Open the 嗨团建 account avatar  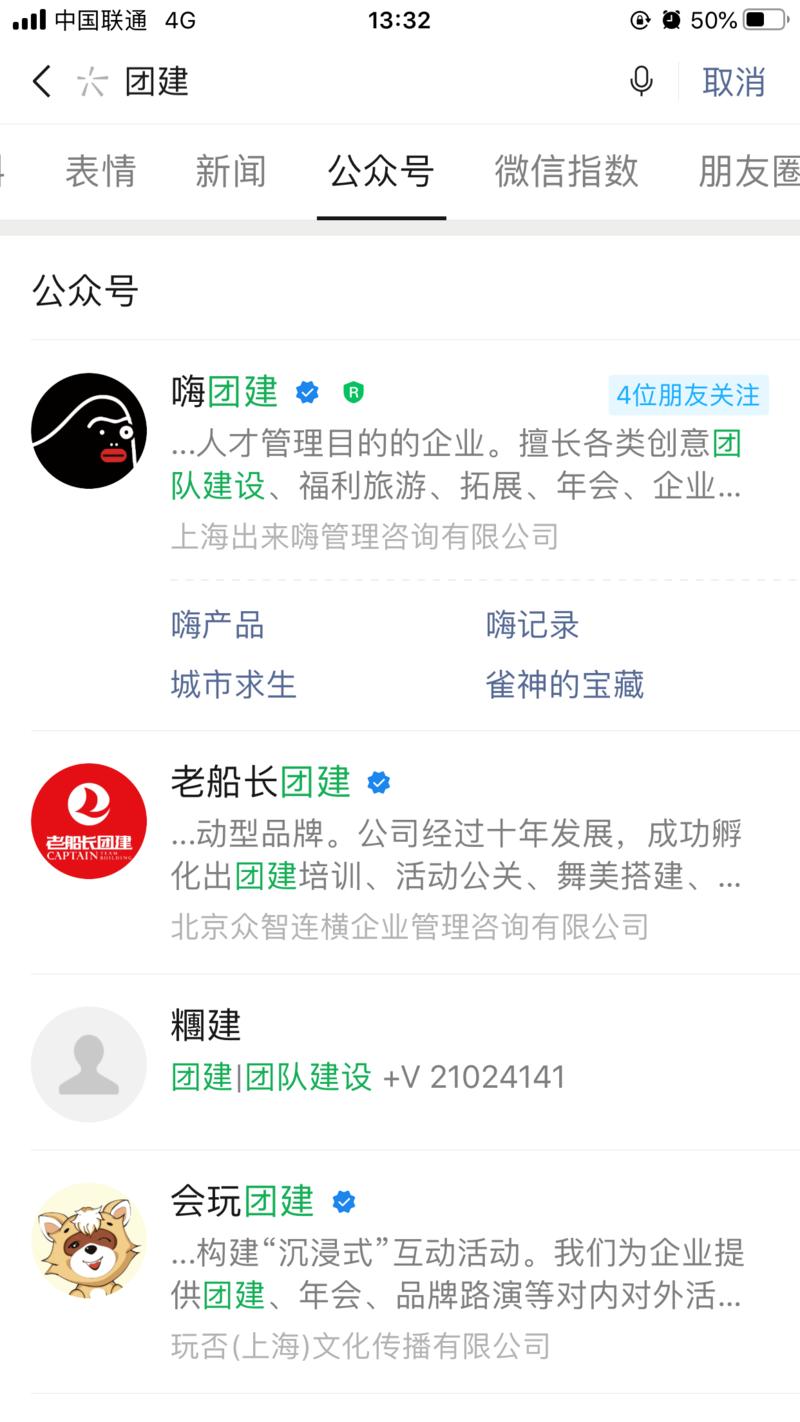point(89,431)
